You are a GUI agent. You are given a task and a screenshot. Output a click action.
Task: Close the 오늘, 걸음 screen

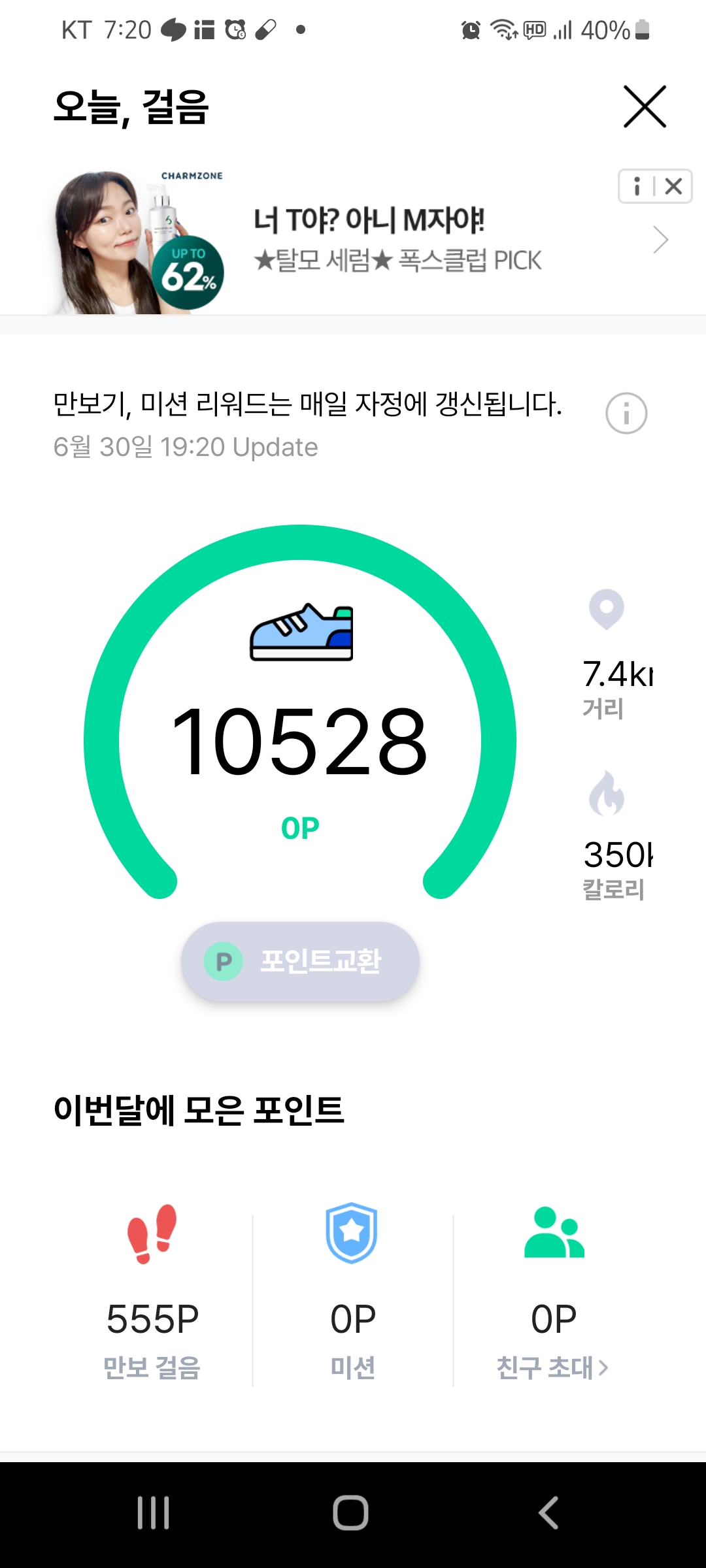645,106
